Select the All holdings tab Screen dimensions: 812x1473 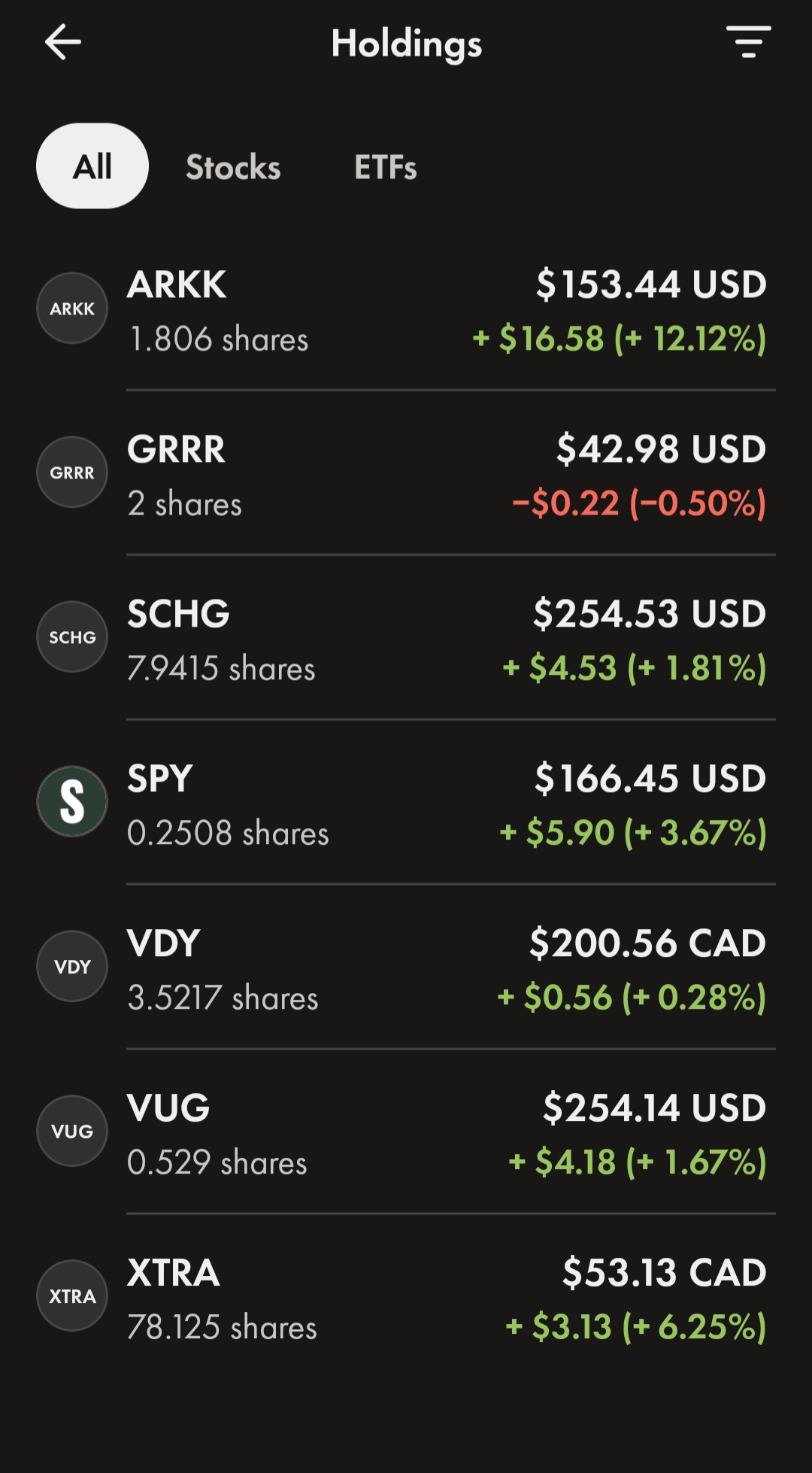[x=92, y=166]
